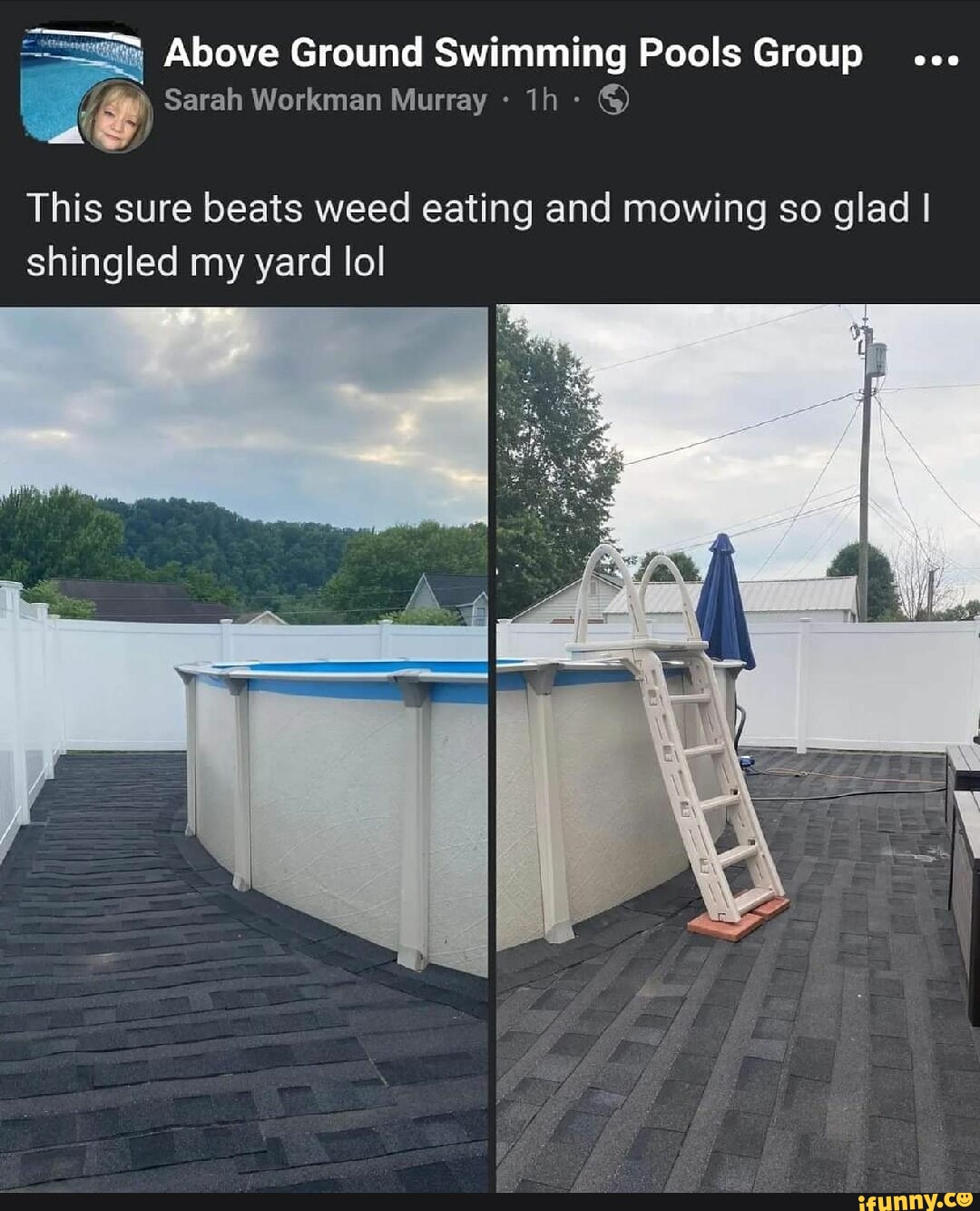Viewport: 980px width, 1211px height.
Task: Open the post's three-dot options menu
Action: [934, 61]
